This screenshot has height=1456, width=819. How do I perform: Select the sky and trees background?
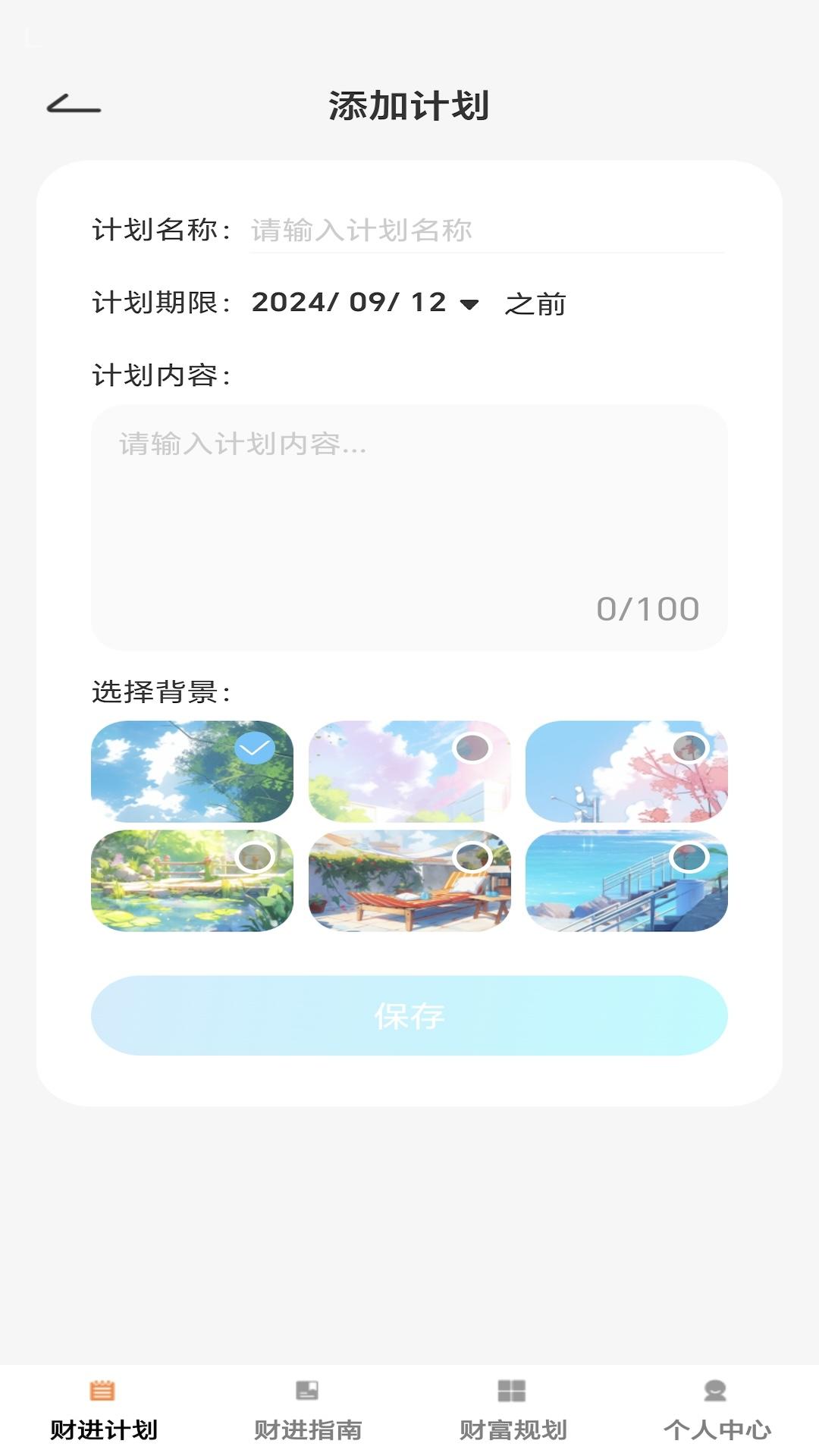coord(192,771)
